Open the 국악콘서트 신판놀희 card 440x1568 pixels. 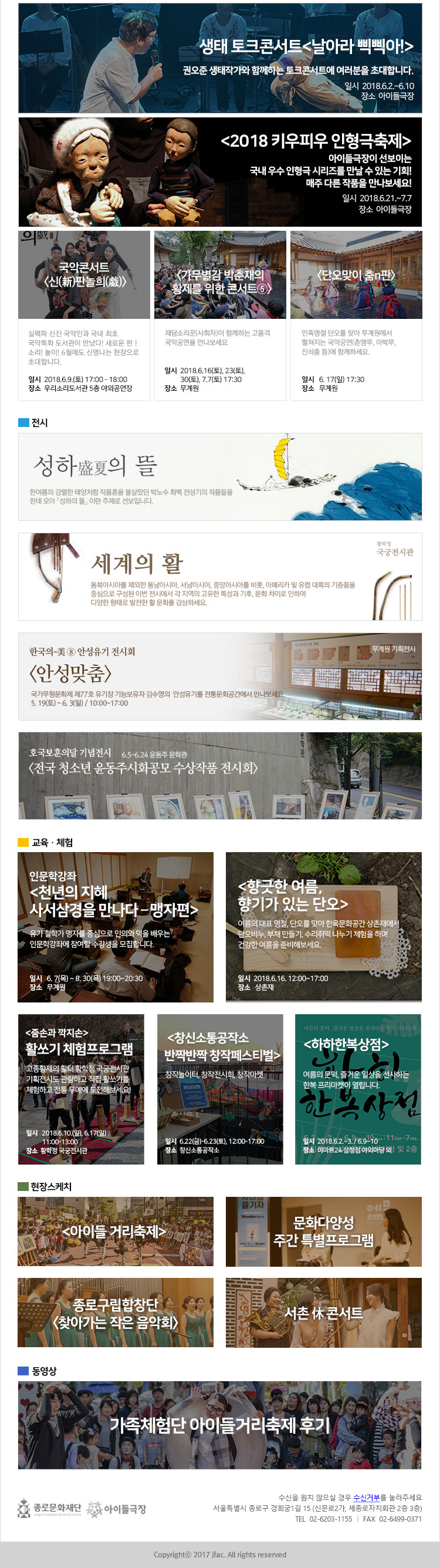click(84, 315)
